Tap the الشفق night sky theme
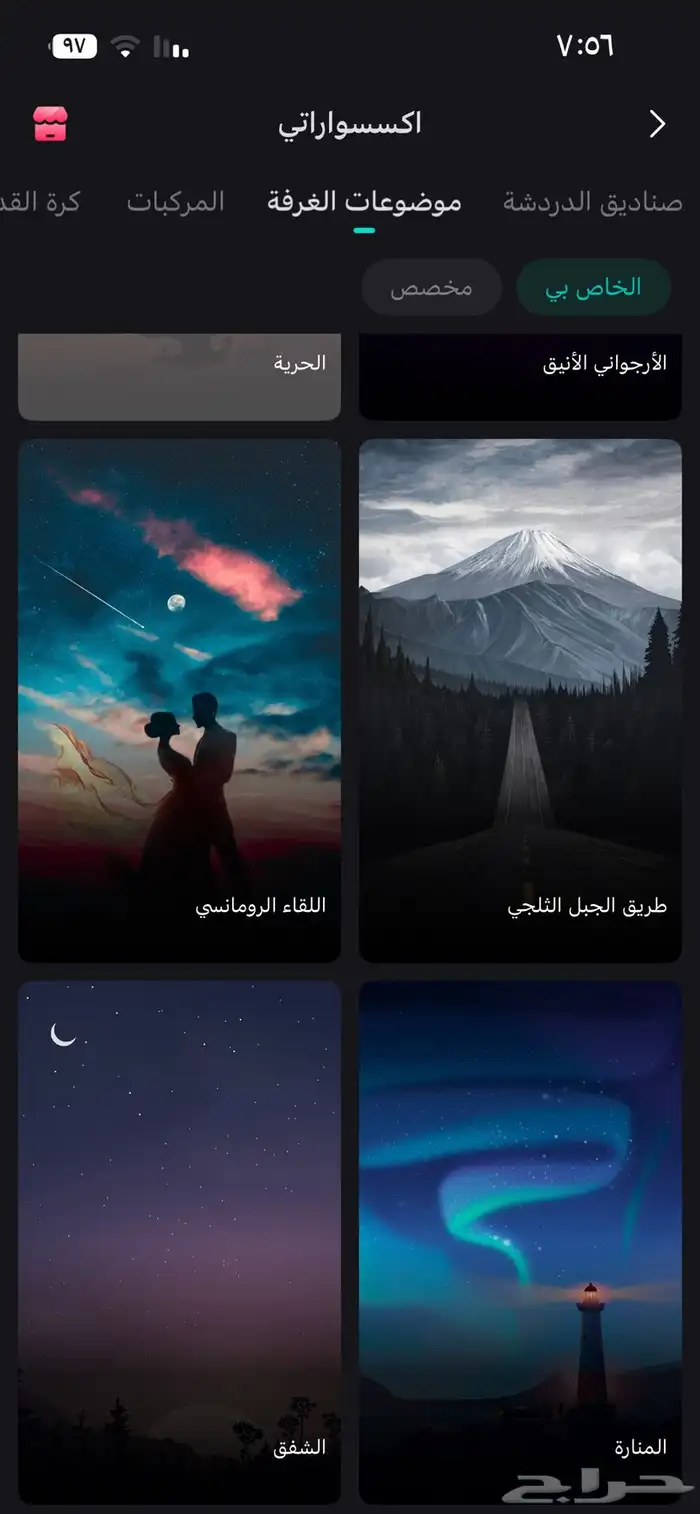Viewport: 700px width, 1514px height. tap(180, 1240)
